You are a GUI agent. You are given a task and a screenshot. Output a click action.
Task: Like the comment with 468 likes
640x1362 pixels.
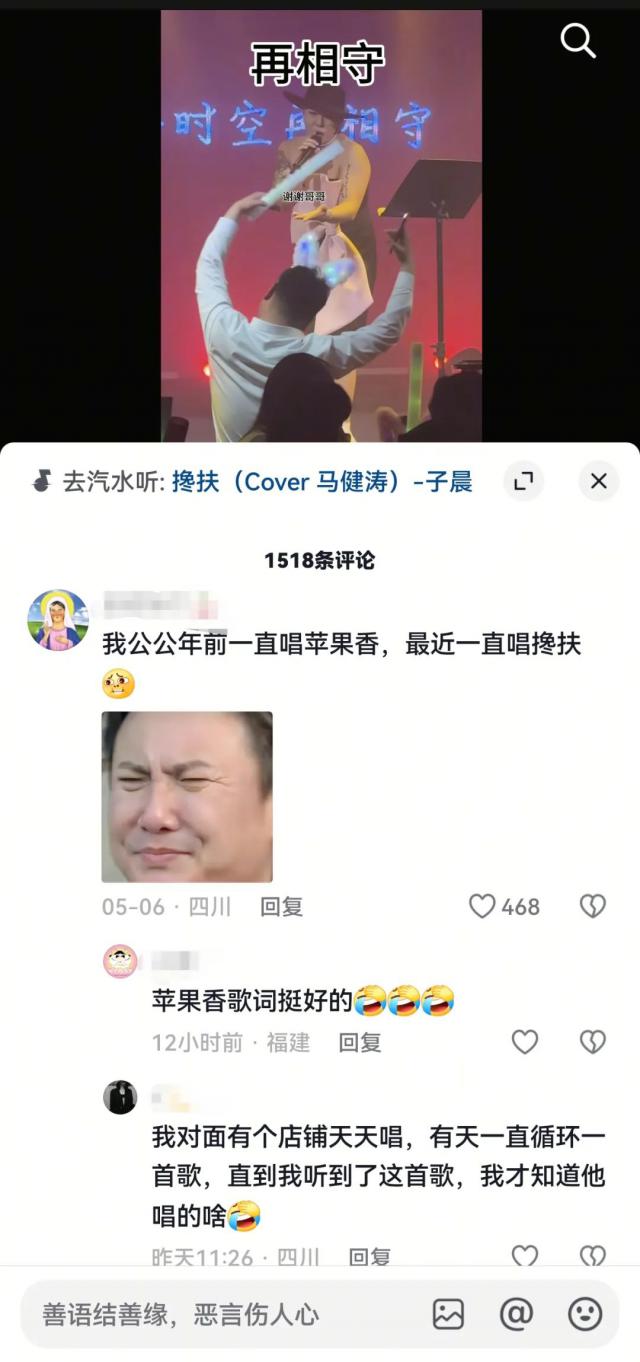point(484,907)
